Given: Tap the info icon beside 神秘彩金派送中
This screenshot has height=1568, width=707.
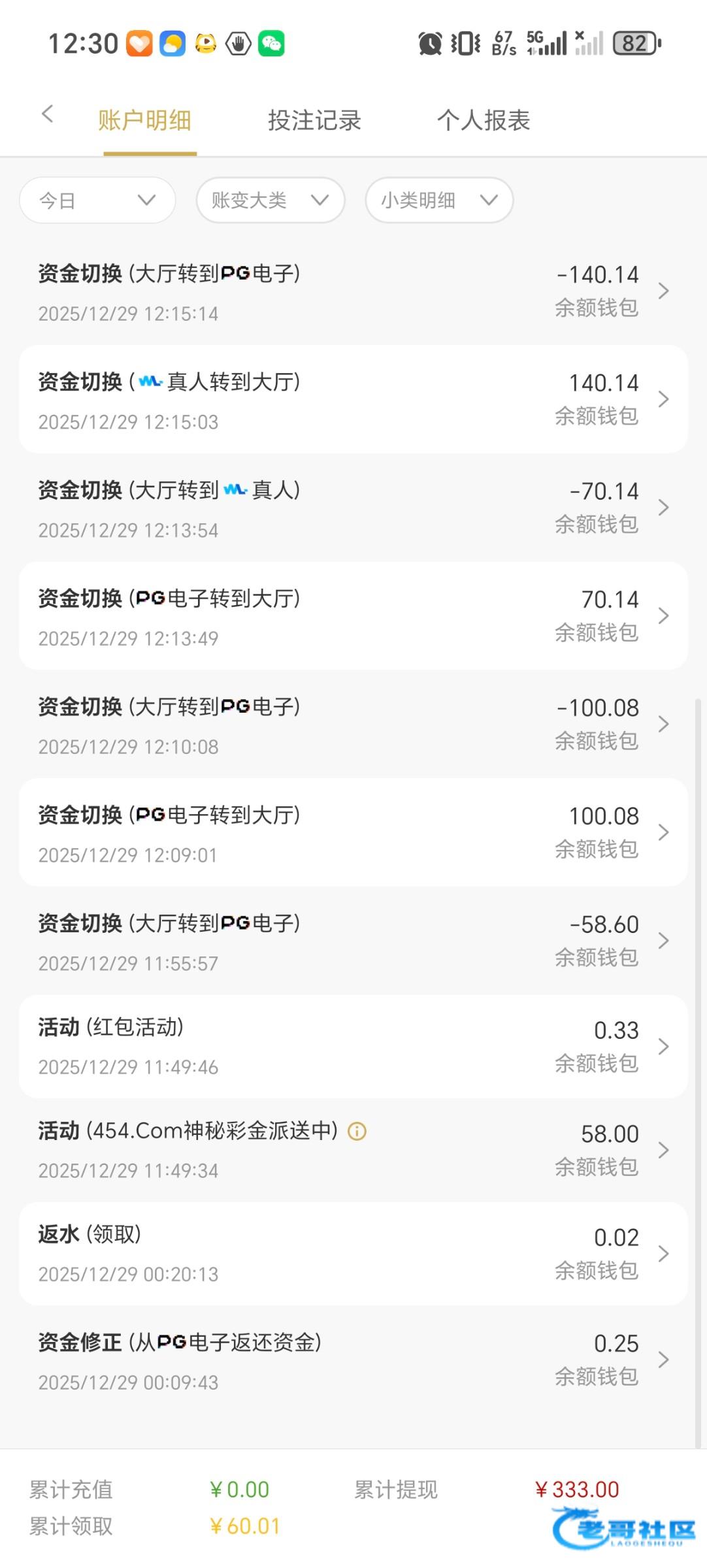Looking at the screenshot, I should coord(357,1131).
